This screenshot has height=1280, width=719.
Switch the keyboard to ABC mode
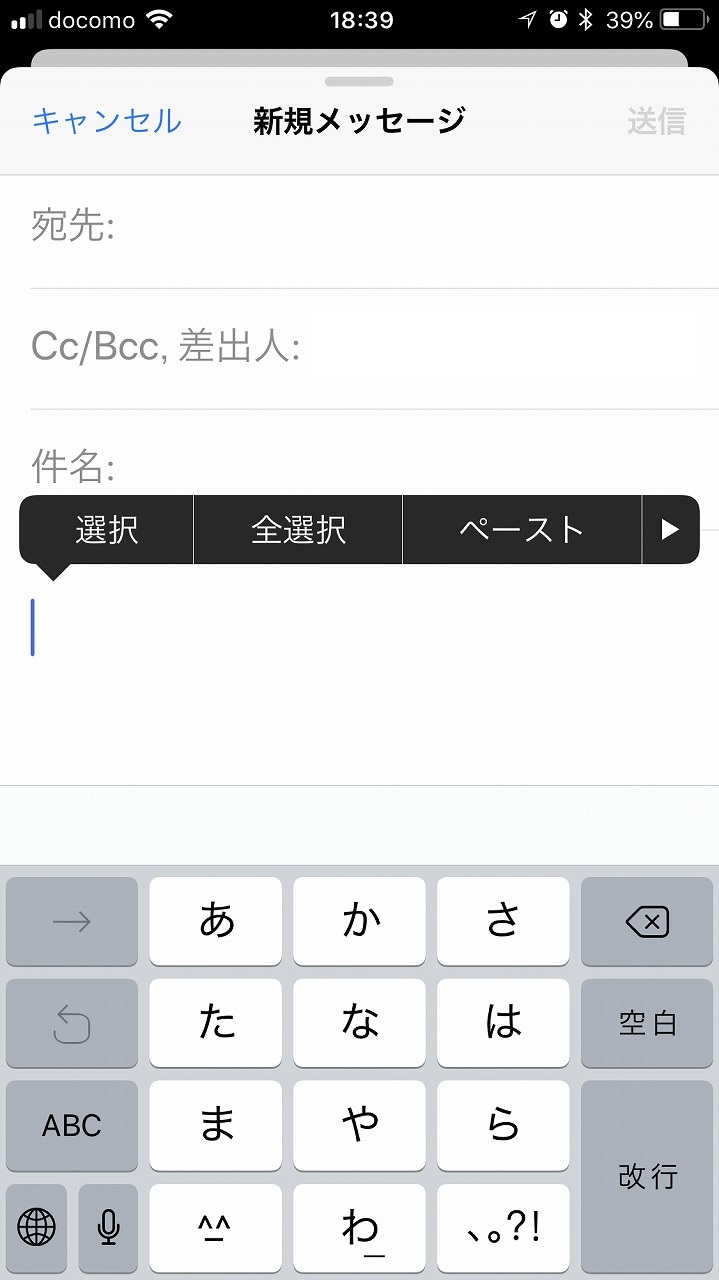[x=72, y=1125]
